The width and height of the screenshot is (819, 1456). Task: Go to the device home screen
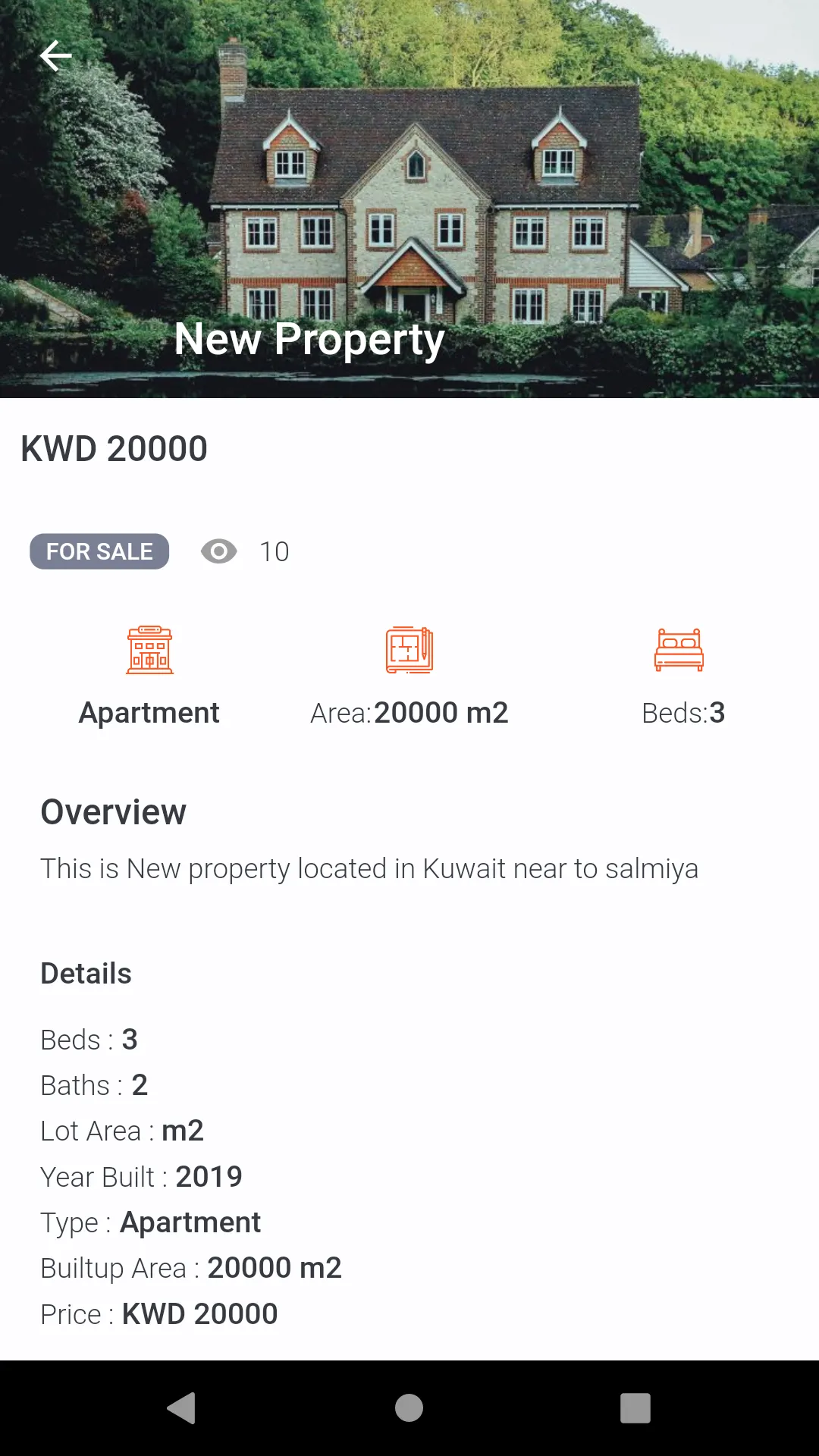409,1408
